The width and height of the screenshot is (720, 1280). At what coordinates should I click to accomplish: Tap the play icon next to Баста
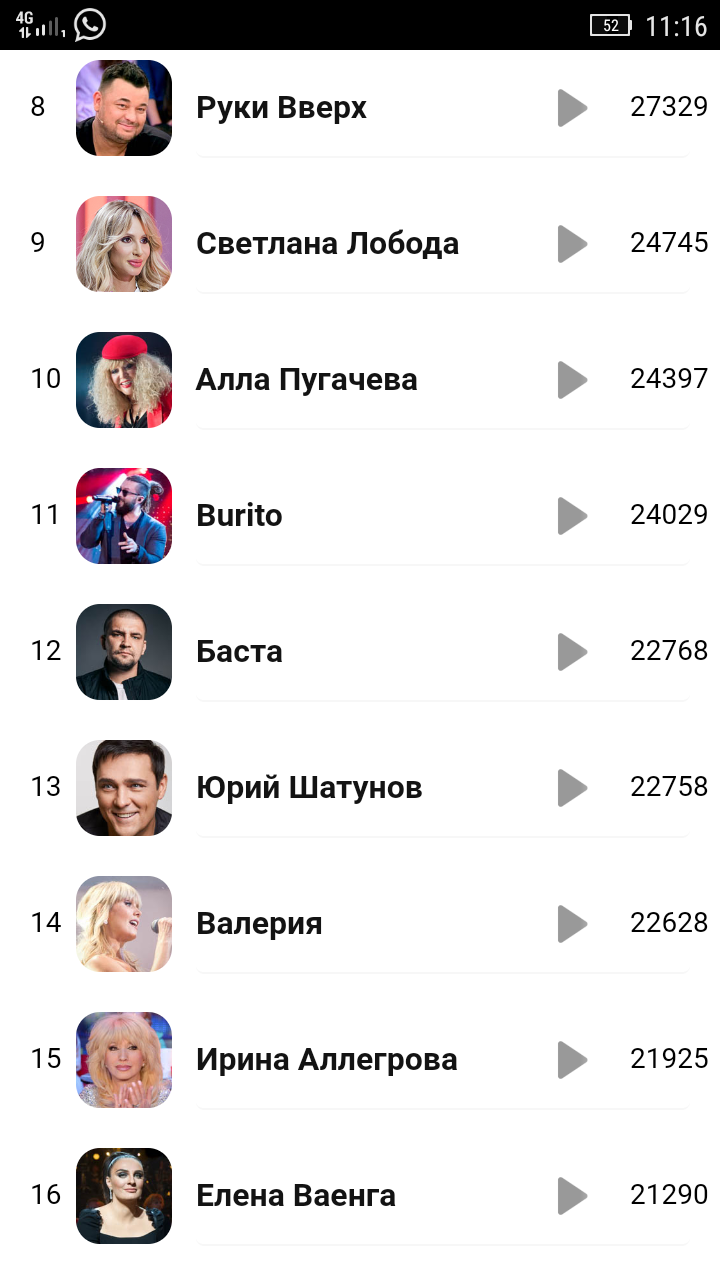tap(572, 652)
